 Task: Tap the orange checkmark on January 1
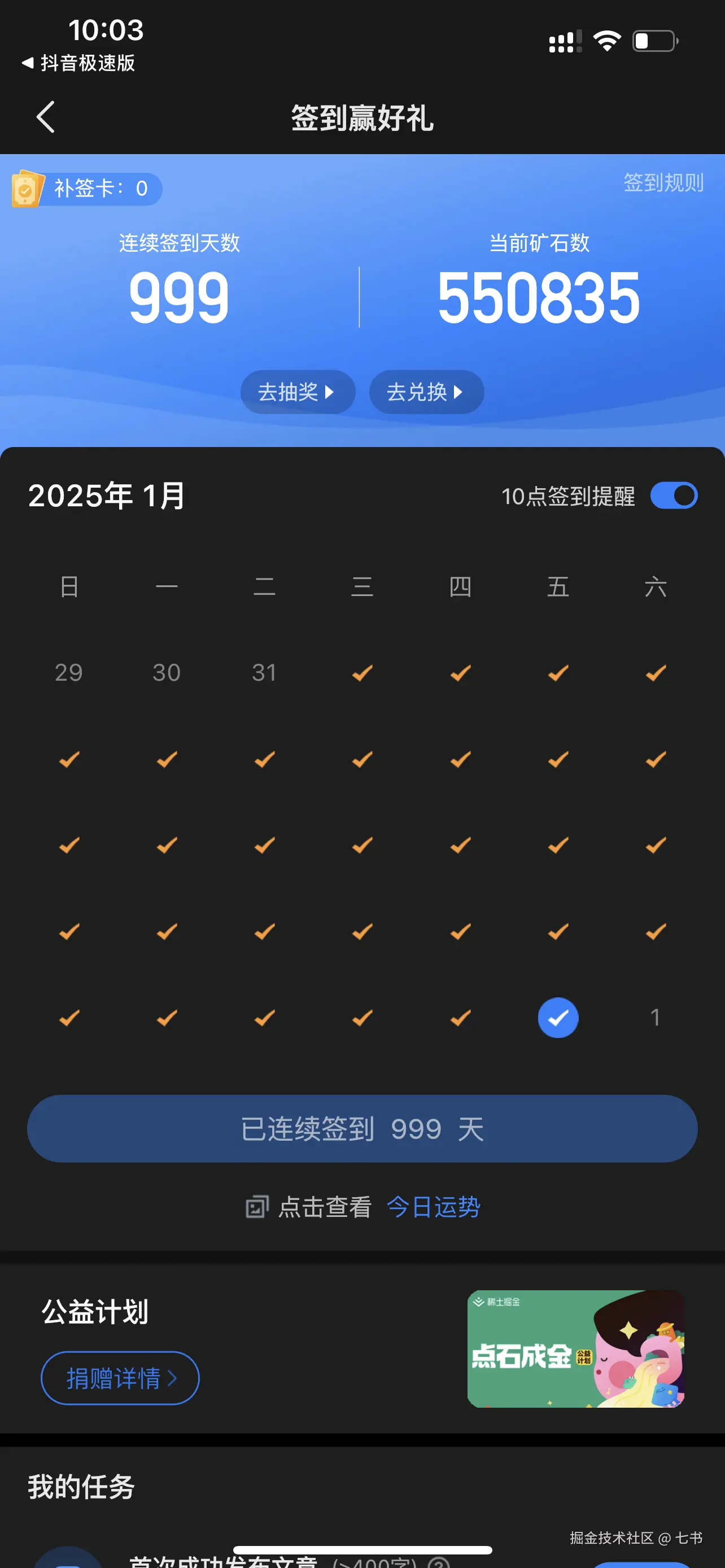362,673
